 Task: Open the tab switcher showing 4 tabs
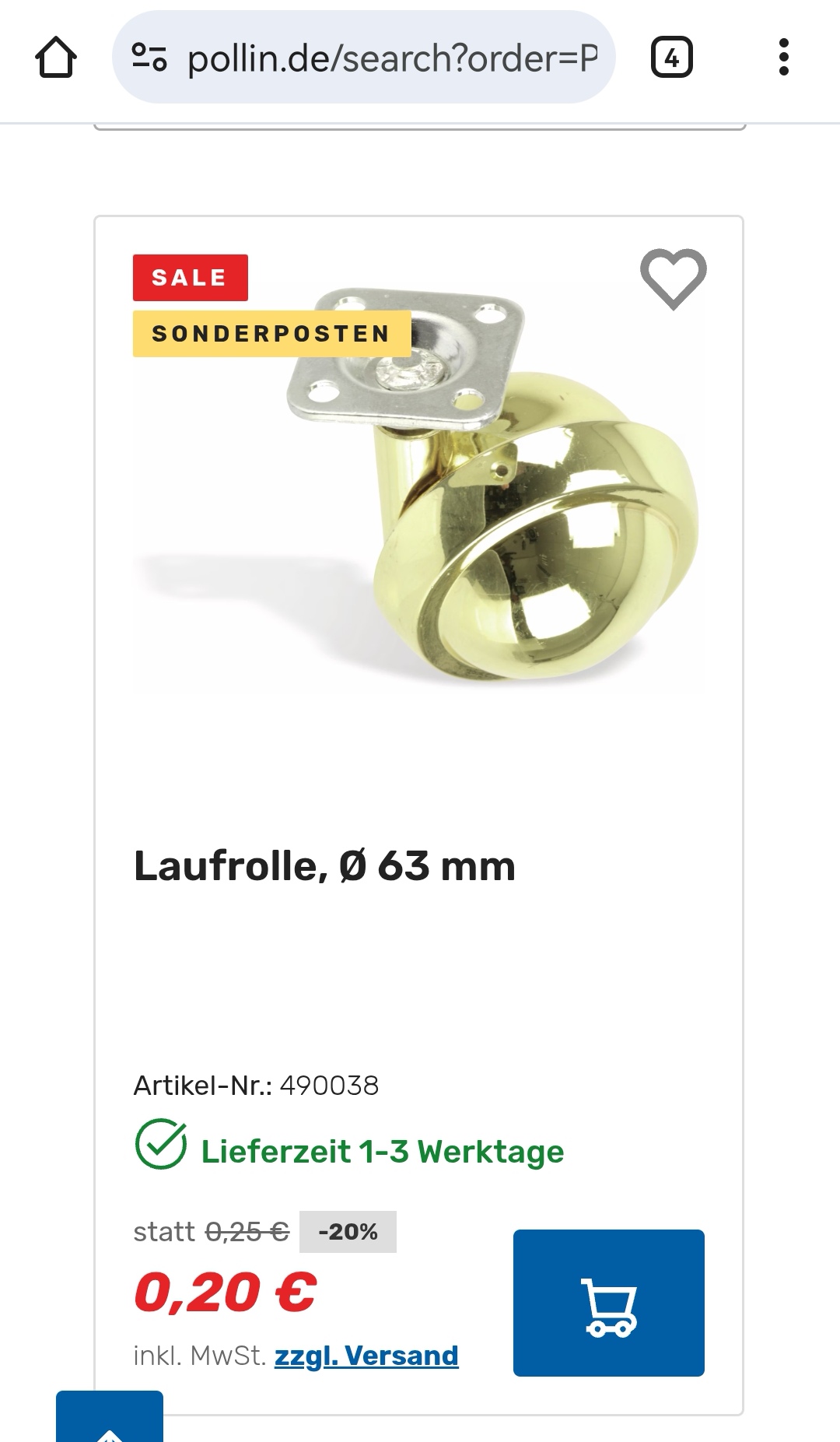671,58
